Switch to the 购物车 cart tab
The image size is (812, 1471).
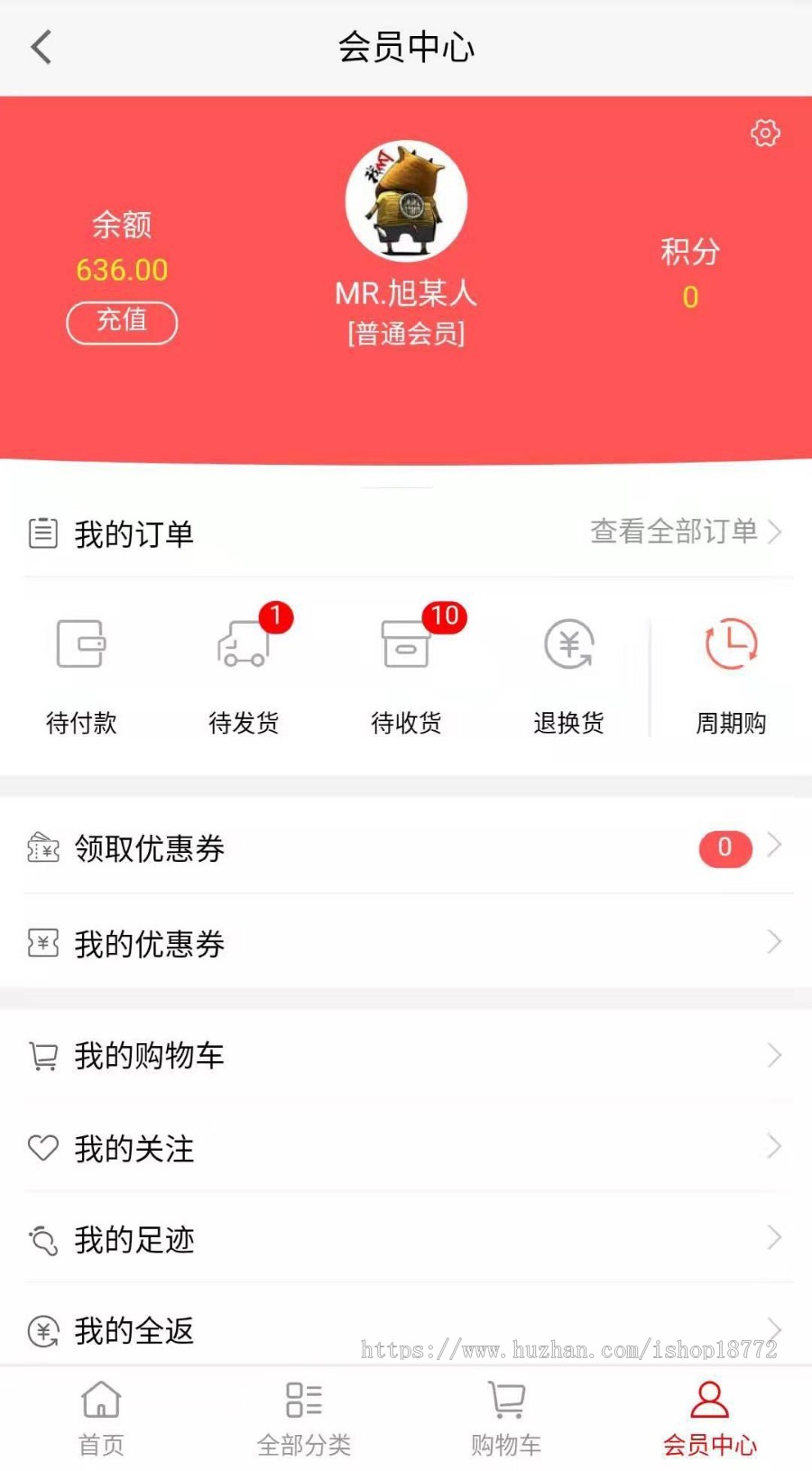tap(504, 1417)
